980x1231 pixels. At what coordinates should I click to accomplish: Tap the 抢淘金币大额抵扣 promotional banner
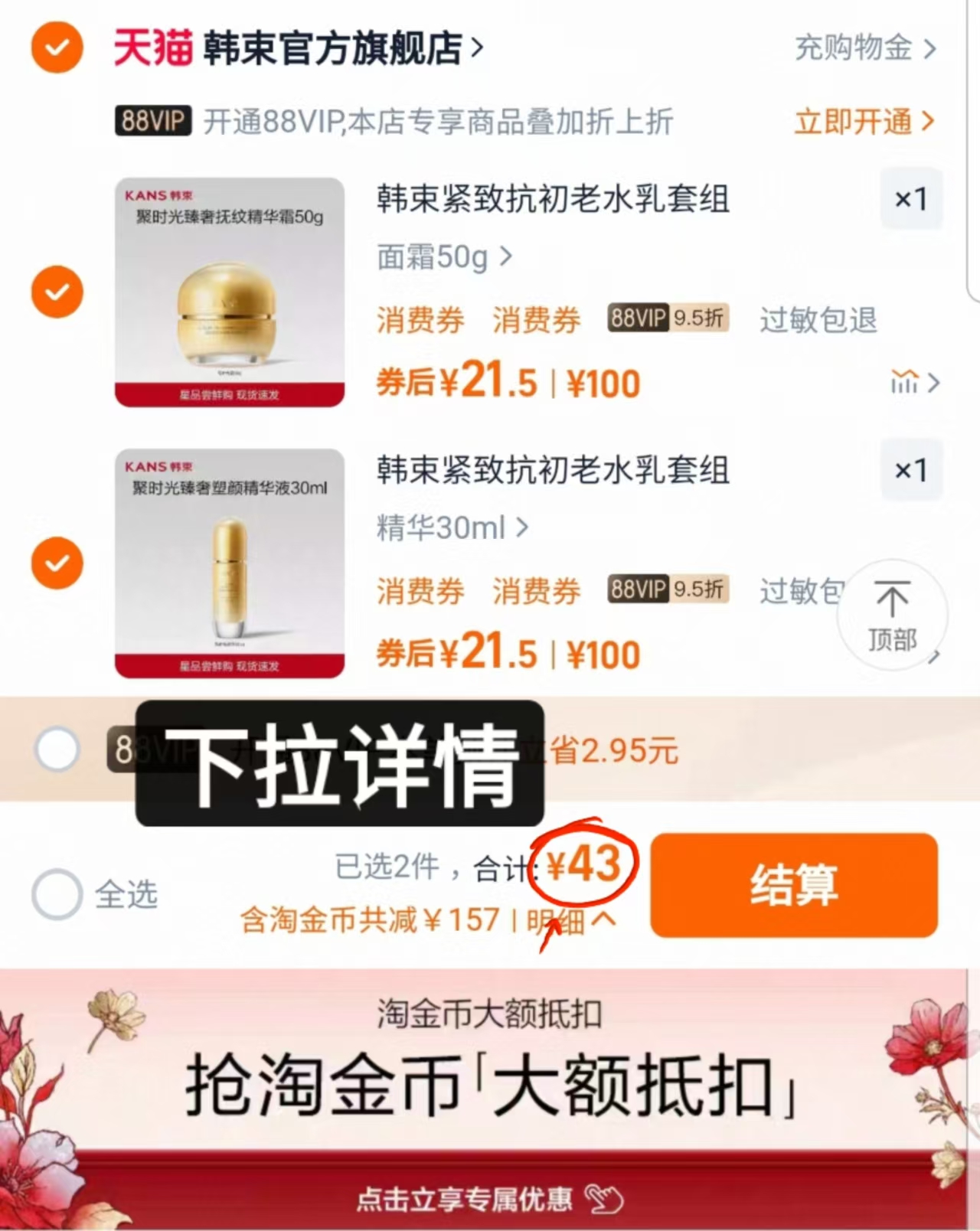490,1086
